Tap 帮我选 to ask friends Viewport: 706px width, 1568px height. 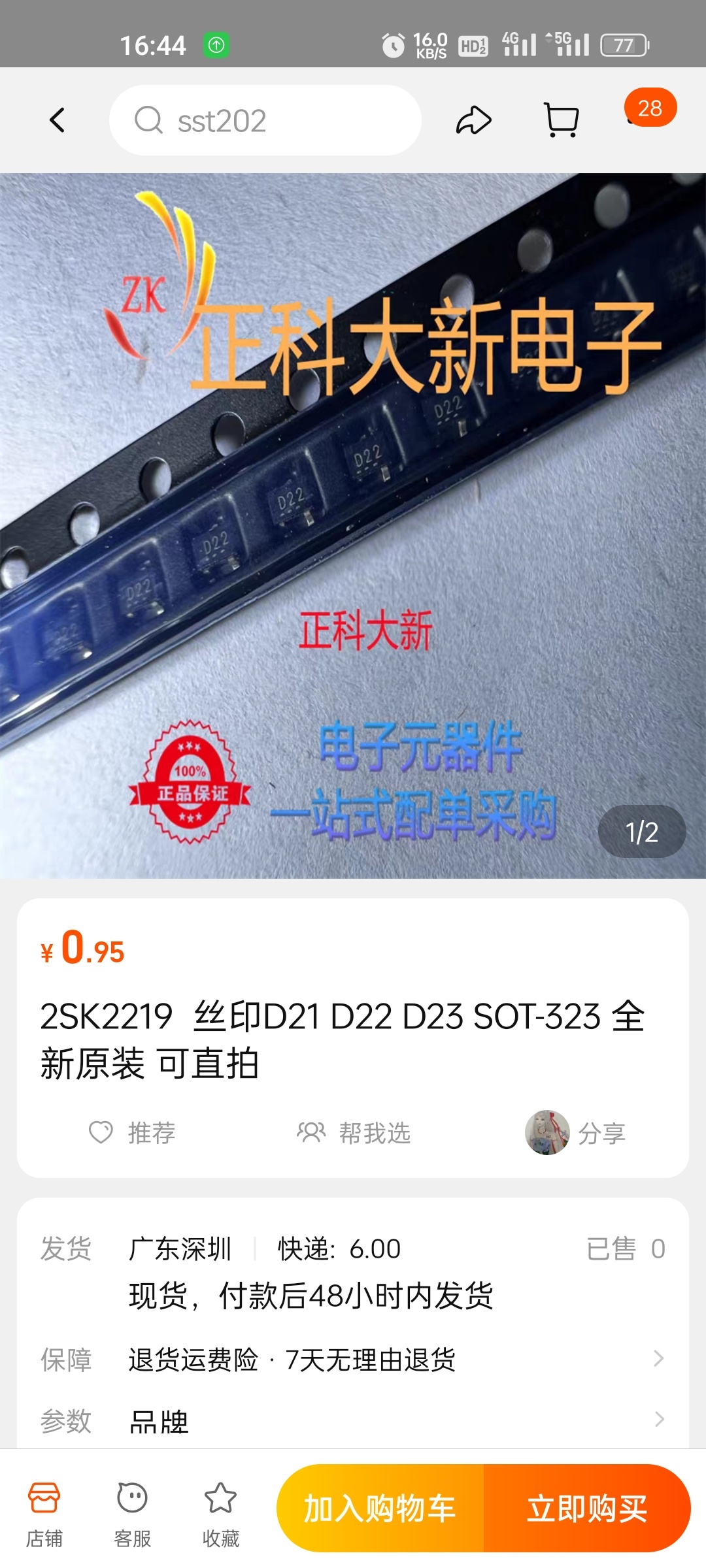354,1132
